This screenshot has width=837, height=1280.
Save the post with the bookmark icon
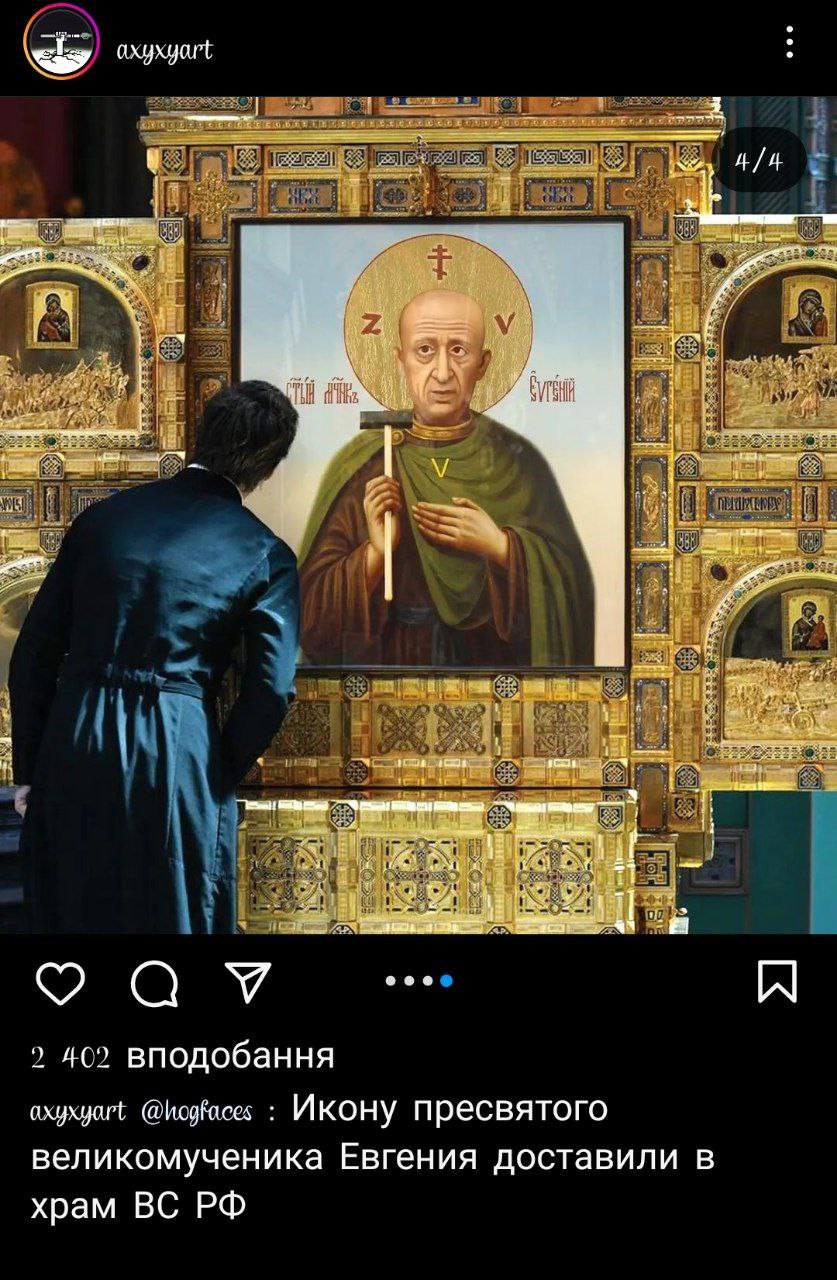pyautogui.click(x=777, y=981)
